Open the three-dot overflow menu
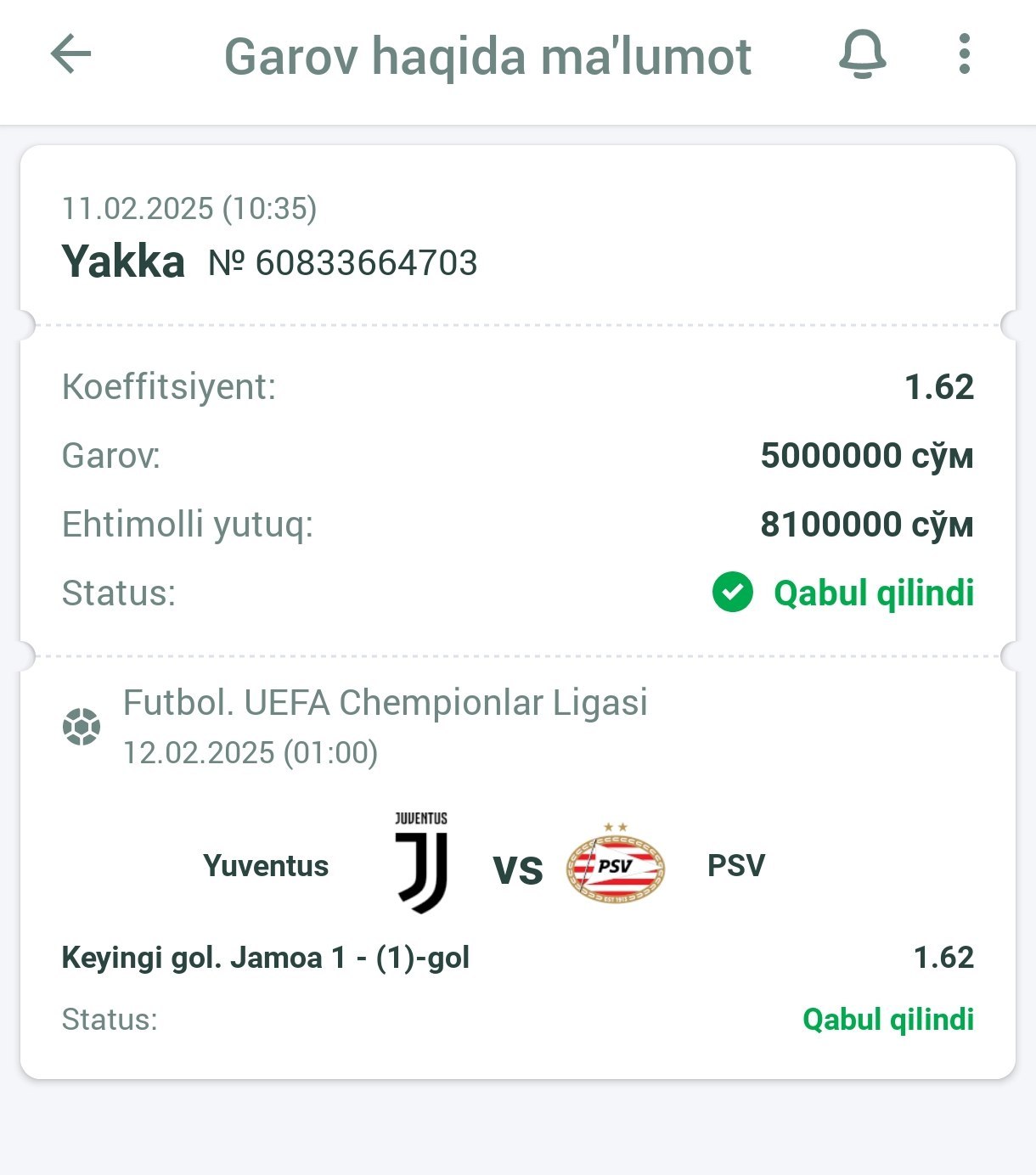 tap(964, 55)
